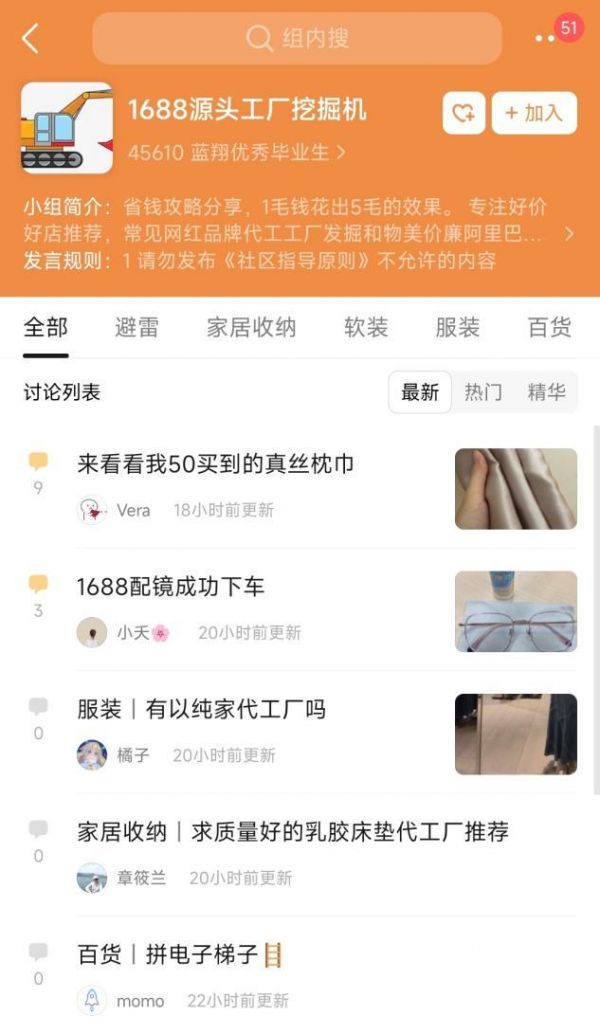Image resolution: width=600 pixels, height=1034 pixels.
Task: Sort discussions by 热门
Action: [x=483, y=392]
